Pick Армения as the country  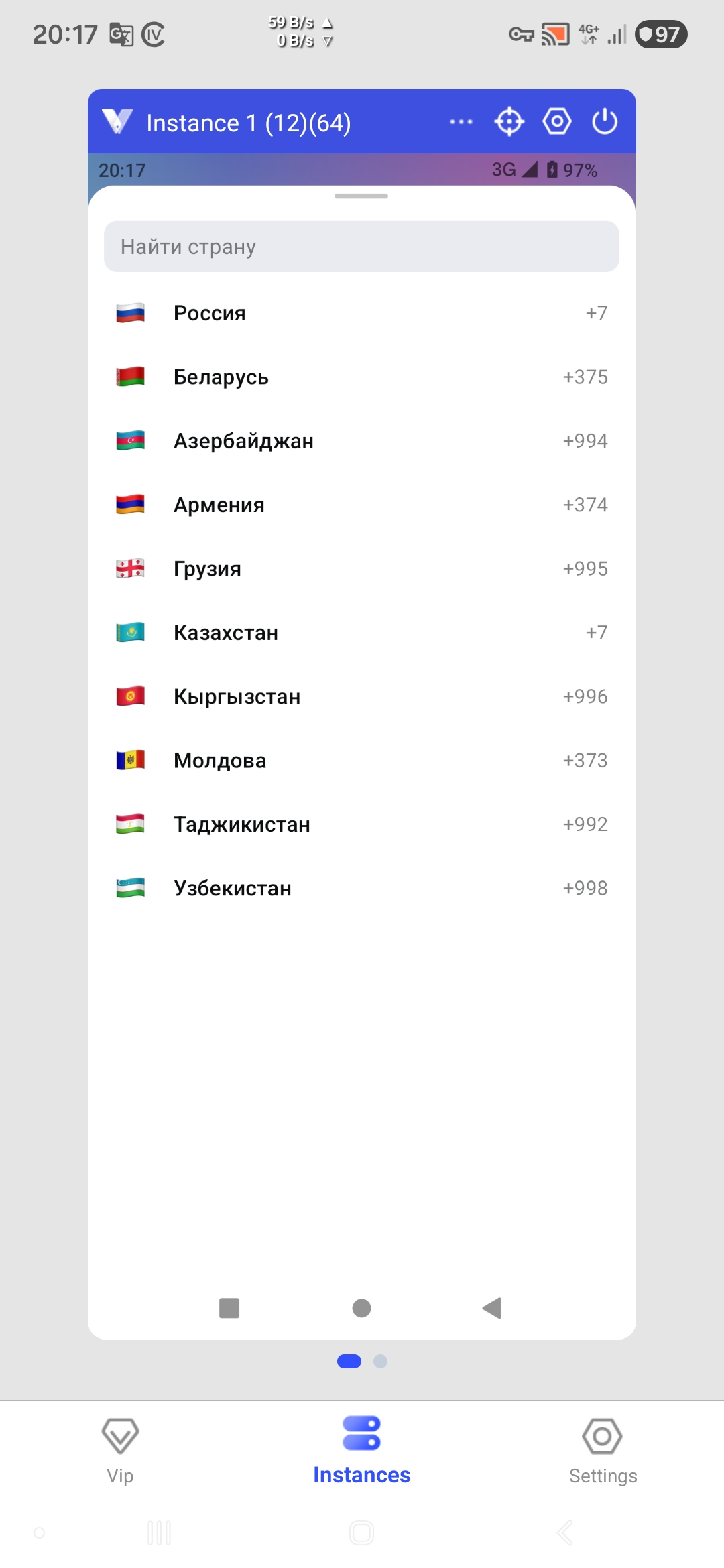click(x=361, y=505)
